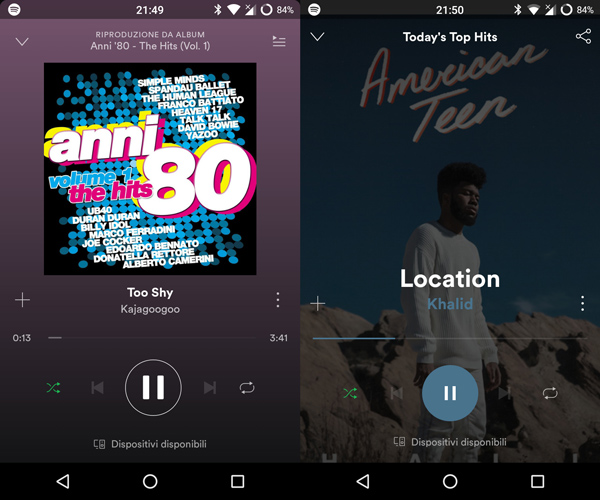
Task: Pause the song Location by Khalid
Action: tap(449, 393)
